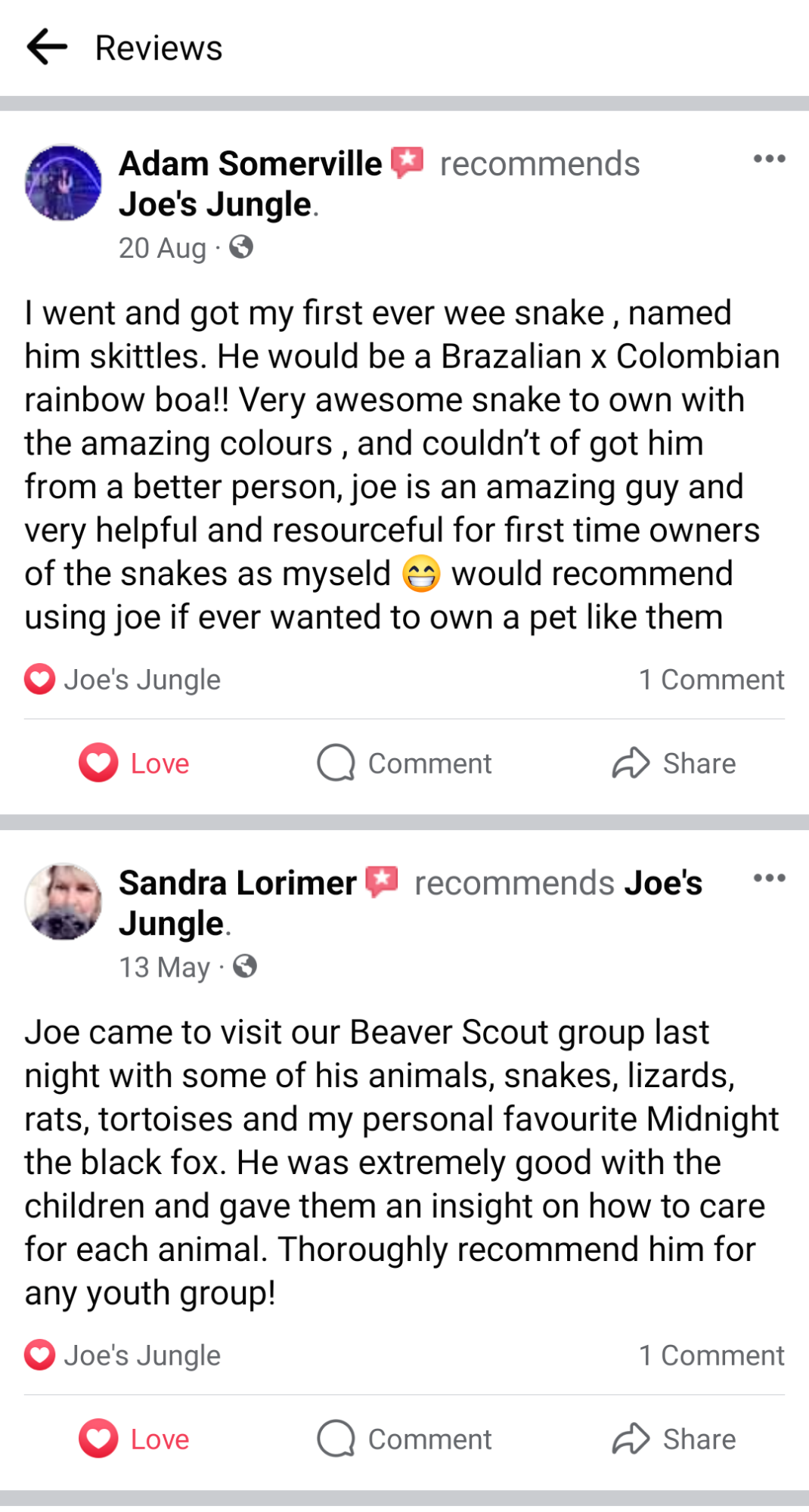This screenshot has height=1512, width=809.
Task: Open Sandra Lorimer's profile picture
Action: 64,902
